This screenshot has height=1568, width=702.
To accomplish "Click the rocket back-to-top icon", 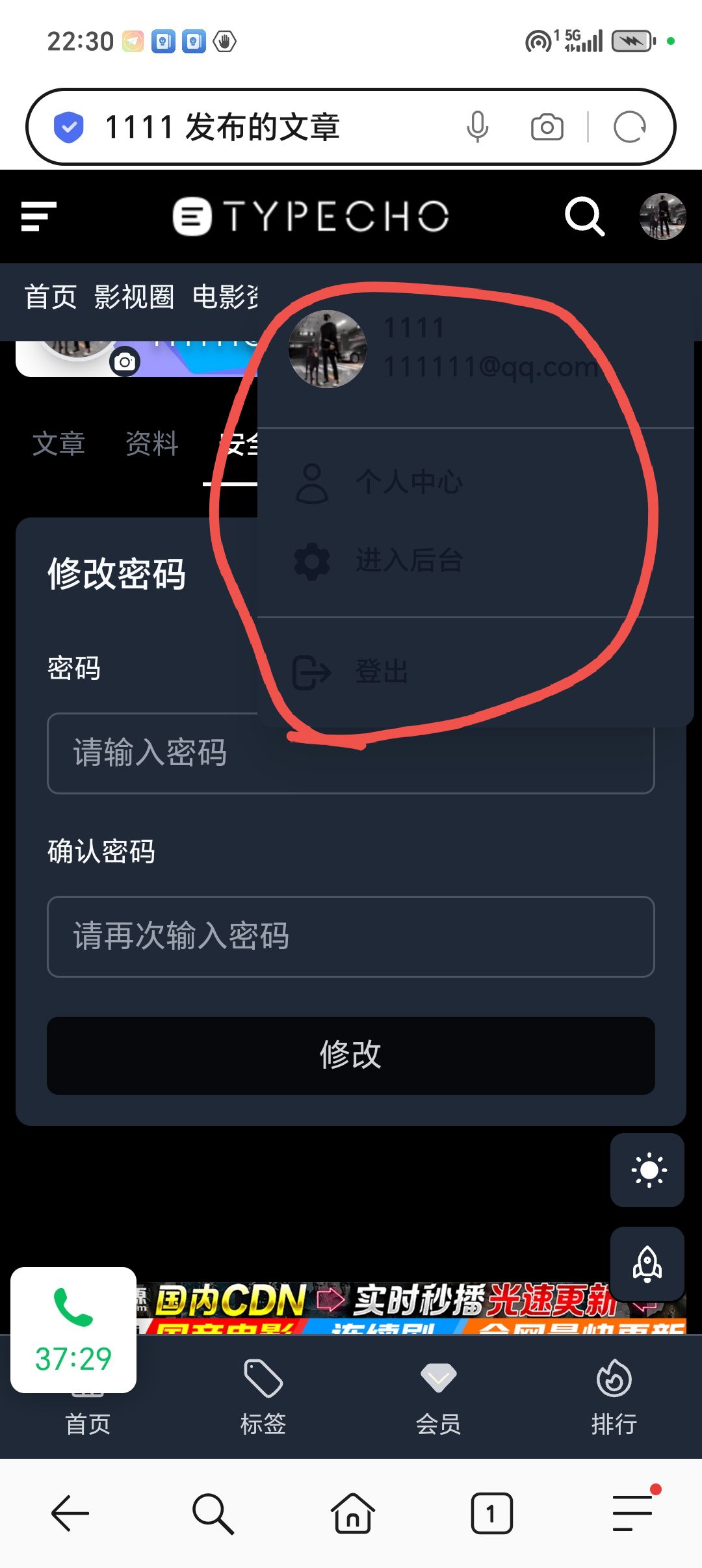I will [x=647, y=1264].
